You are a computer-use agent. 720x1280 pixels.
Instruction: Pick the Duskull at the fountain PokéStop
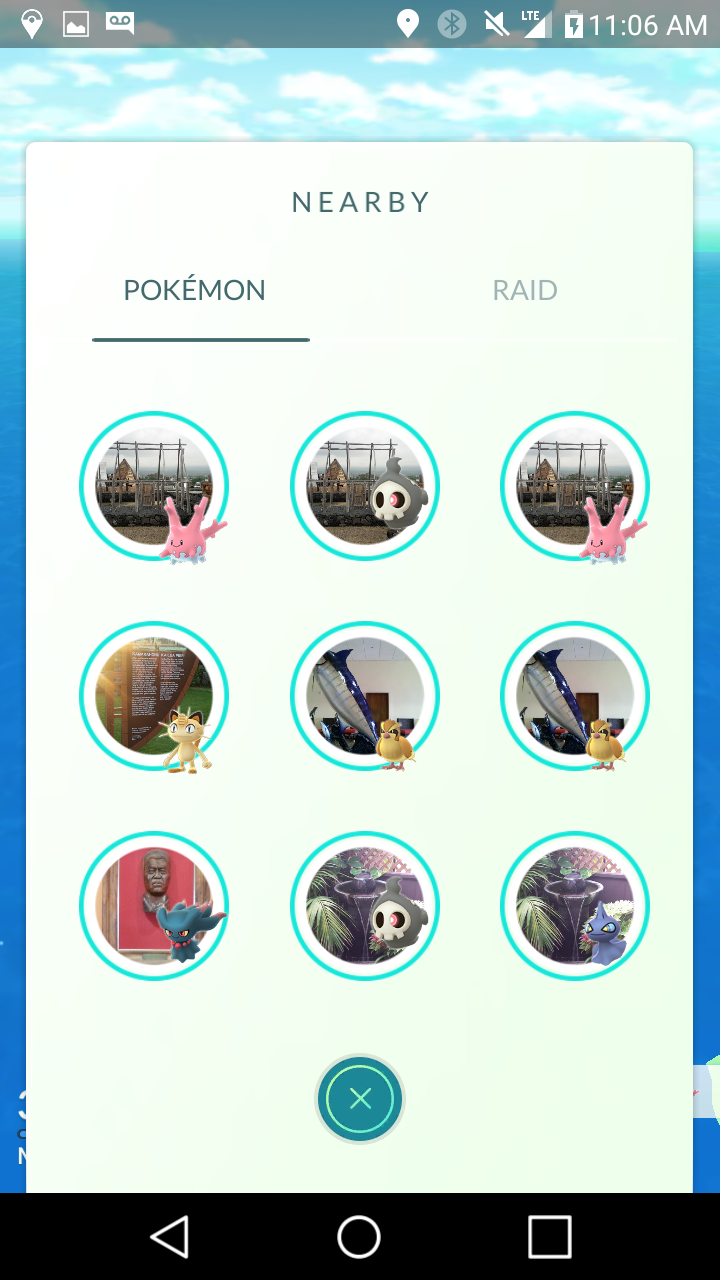(x=365, y=906)
